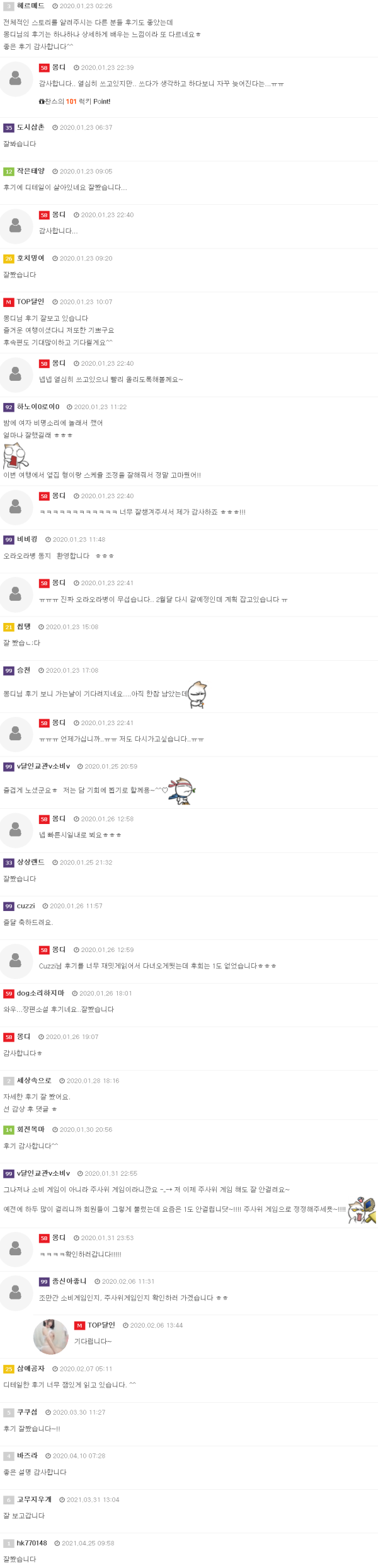View commenter 승천's profile
378x1568 pixels.
(x=23, y=670)
